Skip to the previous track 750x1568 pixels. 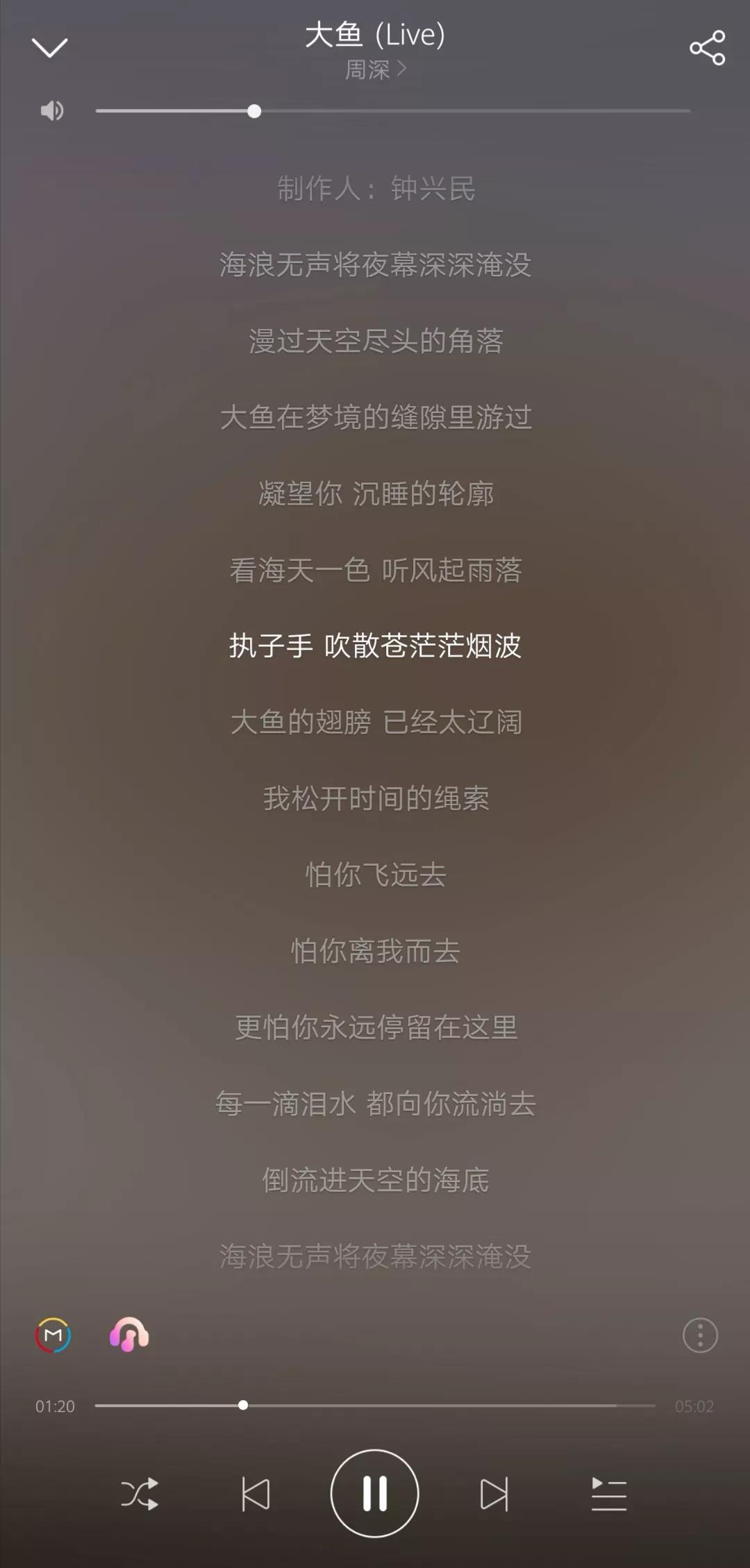point(256,1494)
